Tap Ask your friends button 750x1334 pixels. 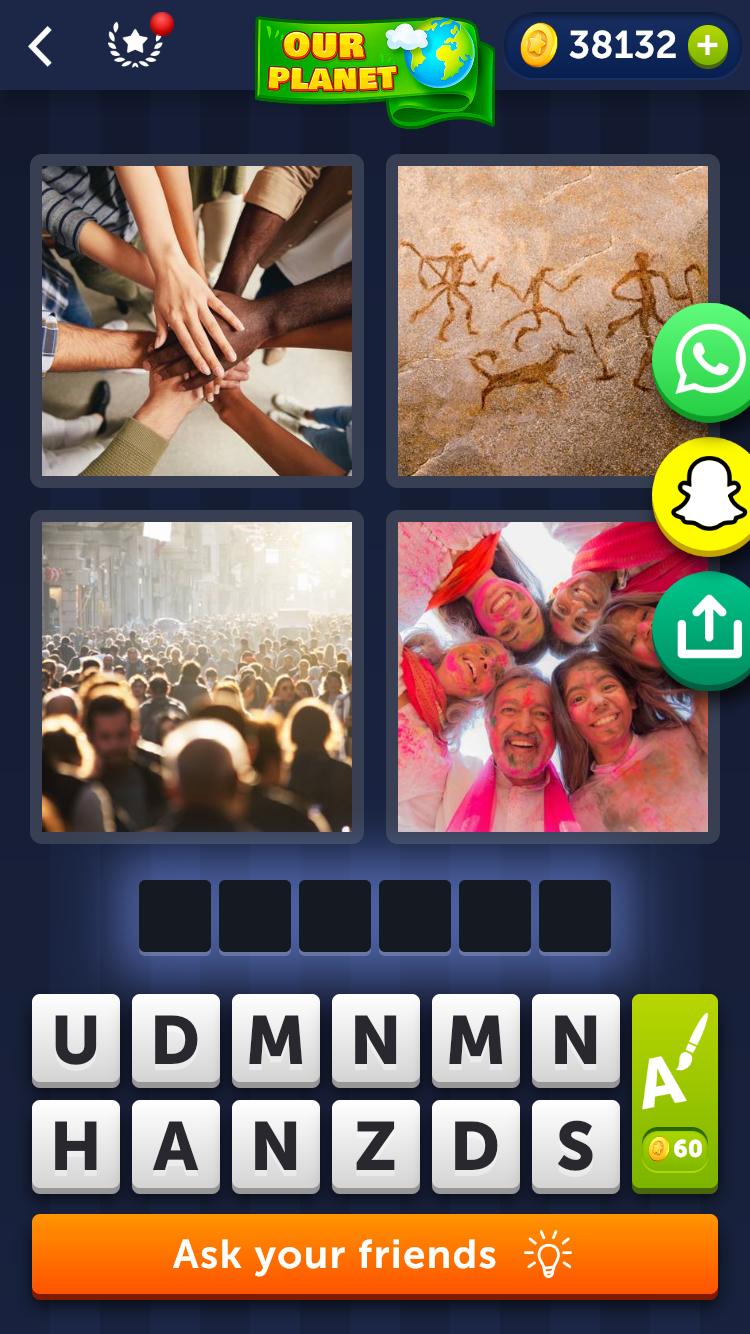pos(375,1256)
